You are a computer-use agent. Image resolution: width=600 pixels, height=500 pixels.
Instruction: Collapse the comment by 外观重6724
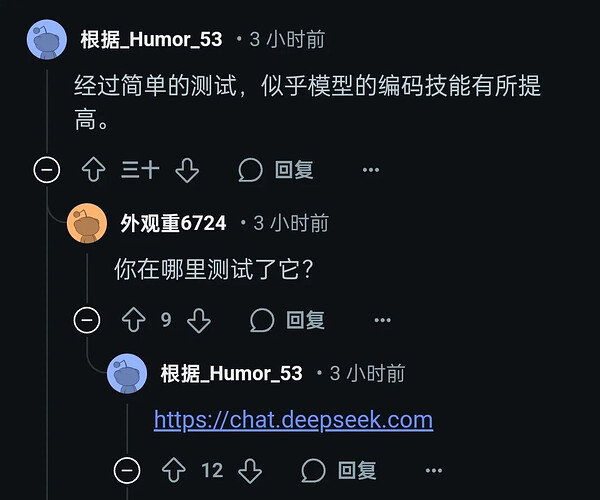[x=87, y=320]
